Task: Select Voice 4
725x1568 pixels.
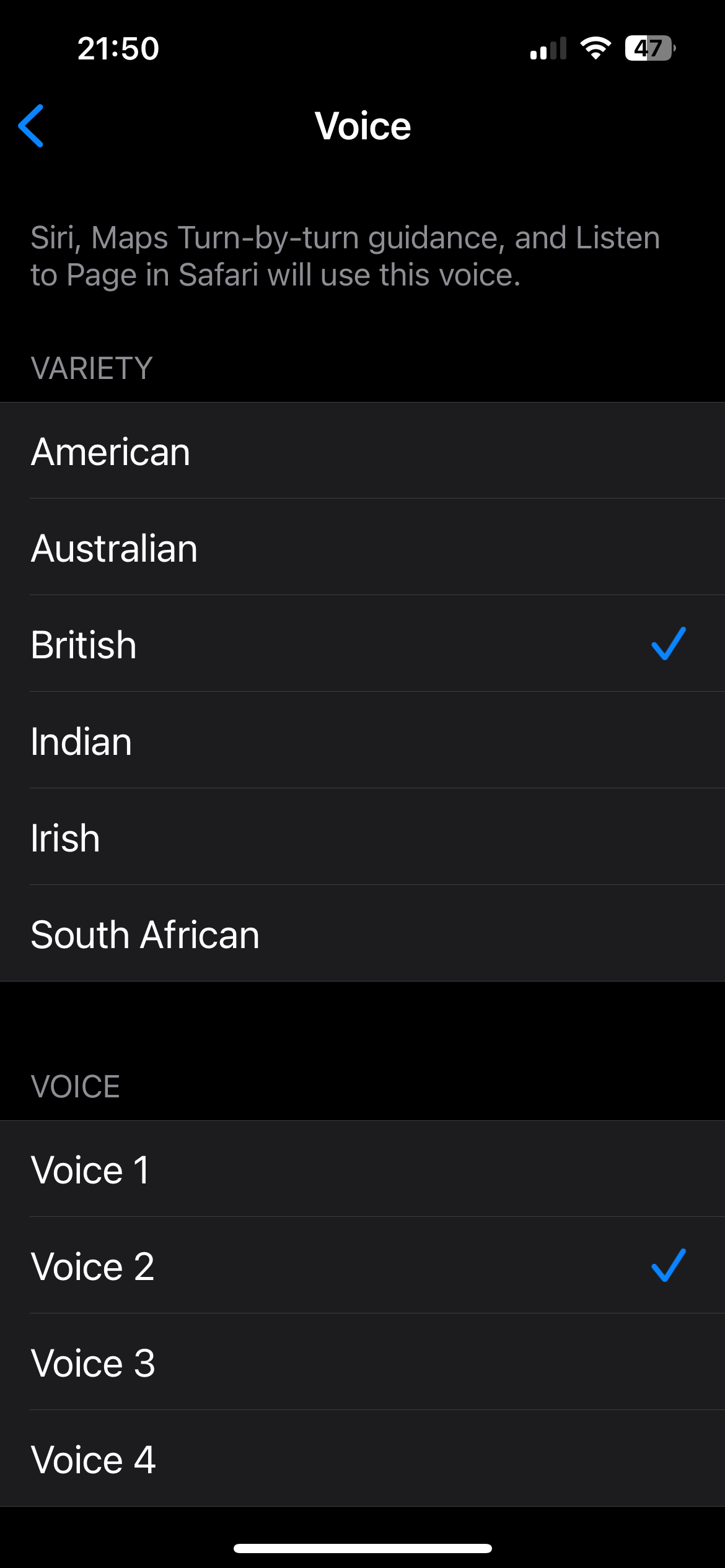Action: (x=362, y=1459)
